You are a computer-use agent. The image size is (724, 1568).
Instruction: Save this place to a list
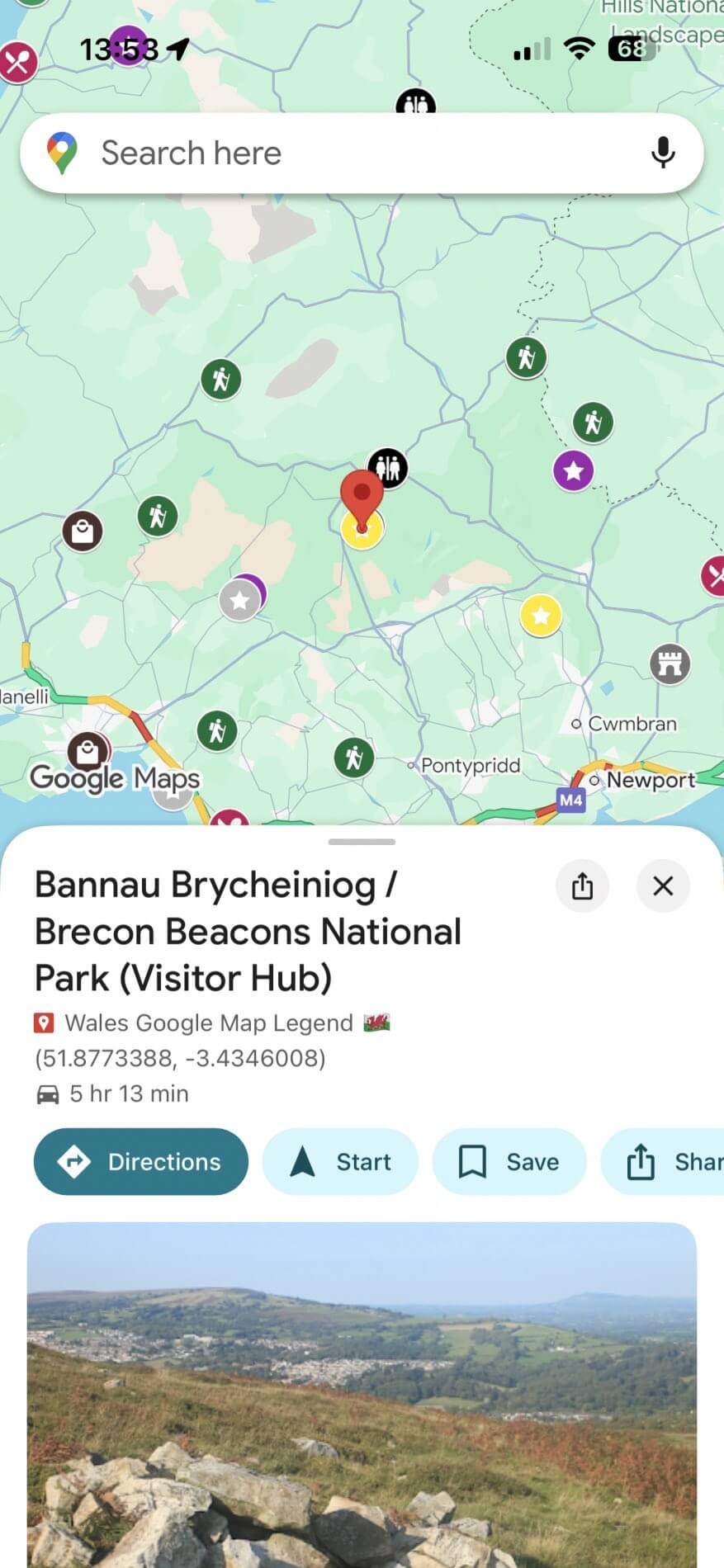click(509, 1162)
